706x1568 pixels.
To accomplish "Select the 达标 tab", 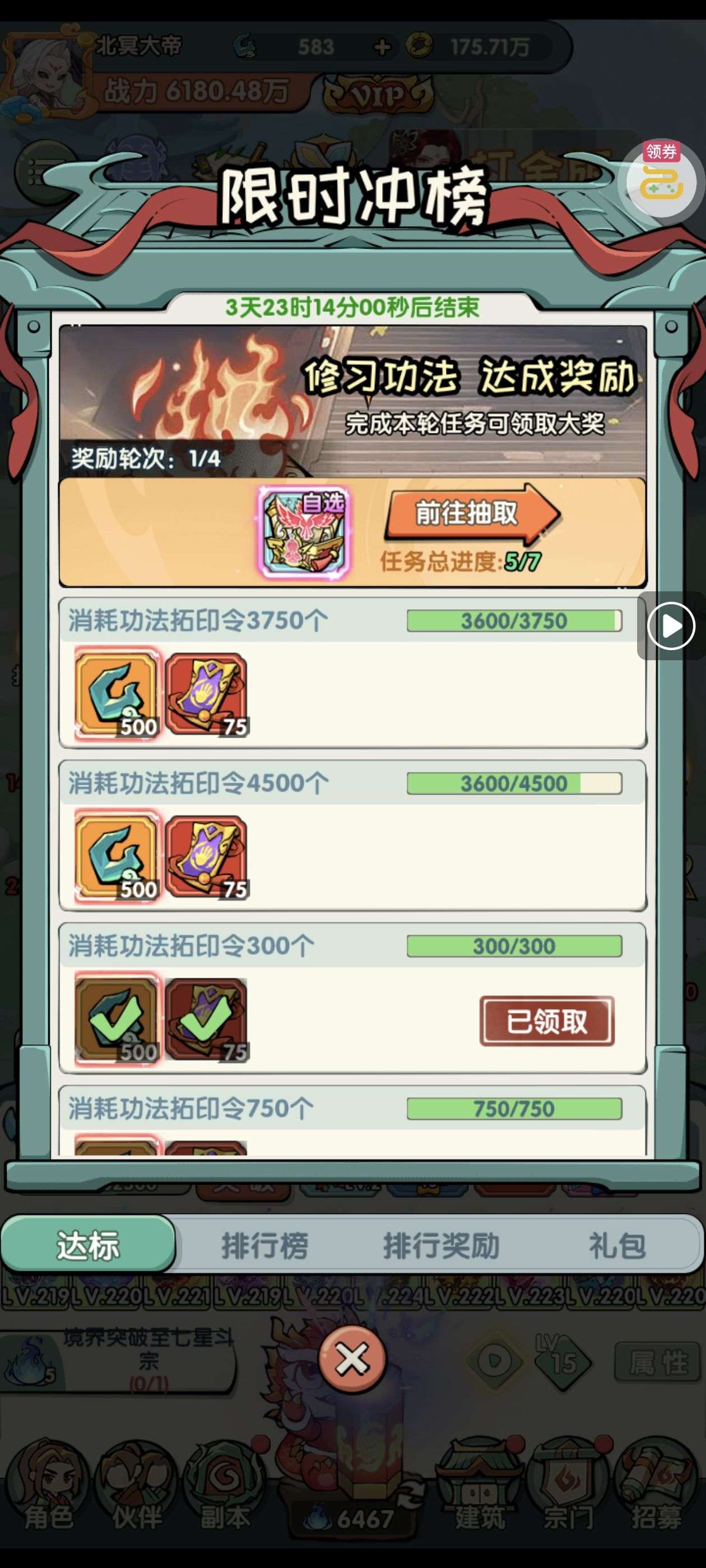I will click(89, 1245).
